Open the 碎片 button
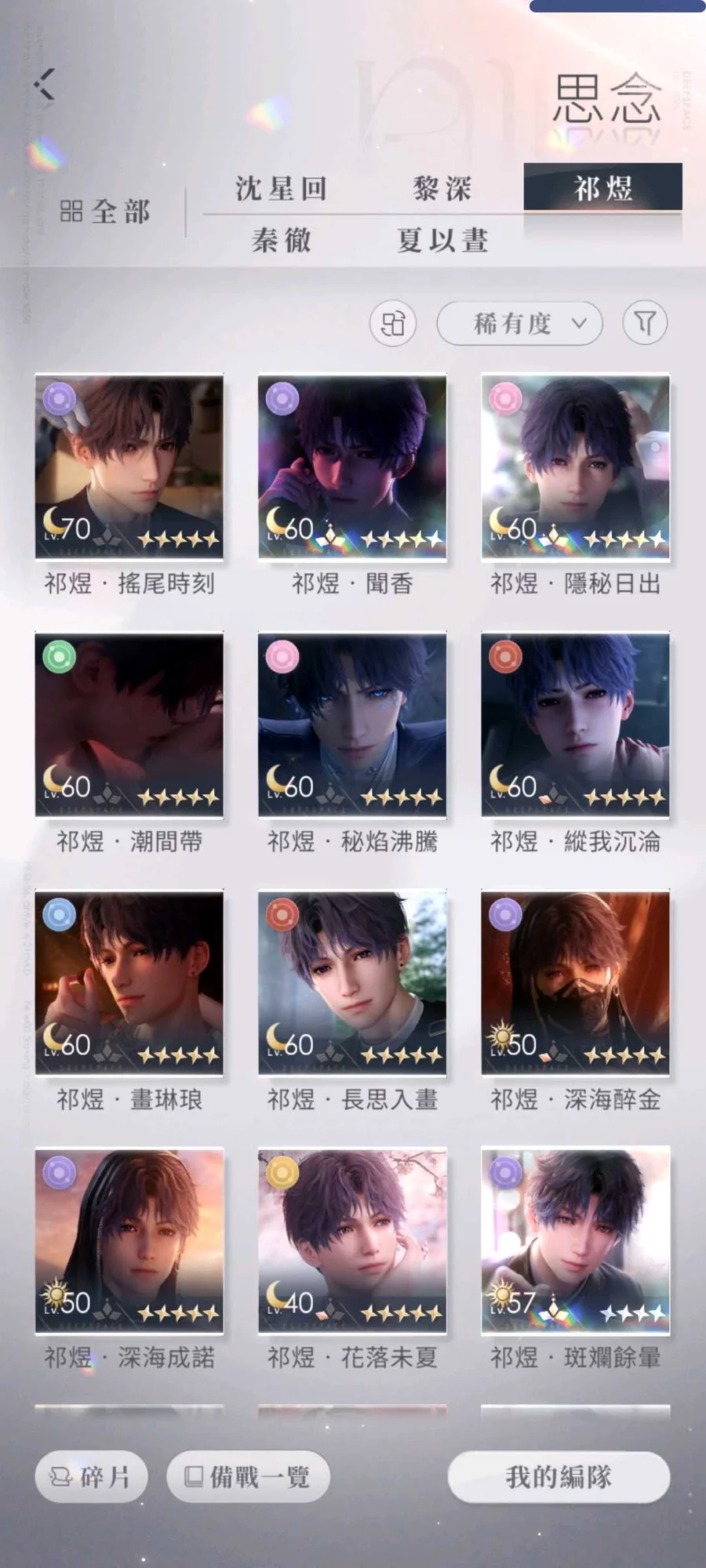The image size is (706, 1568). [92, 1477]
